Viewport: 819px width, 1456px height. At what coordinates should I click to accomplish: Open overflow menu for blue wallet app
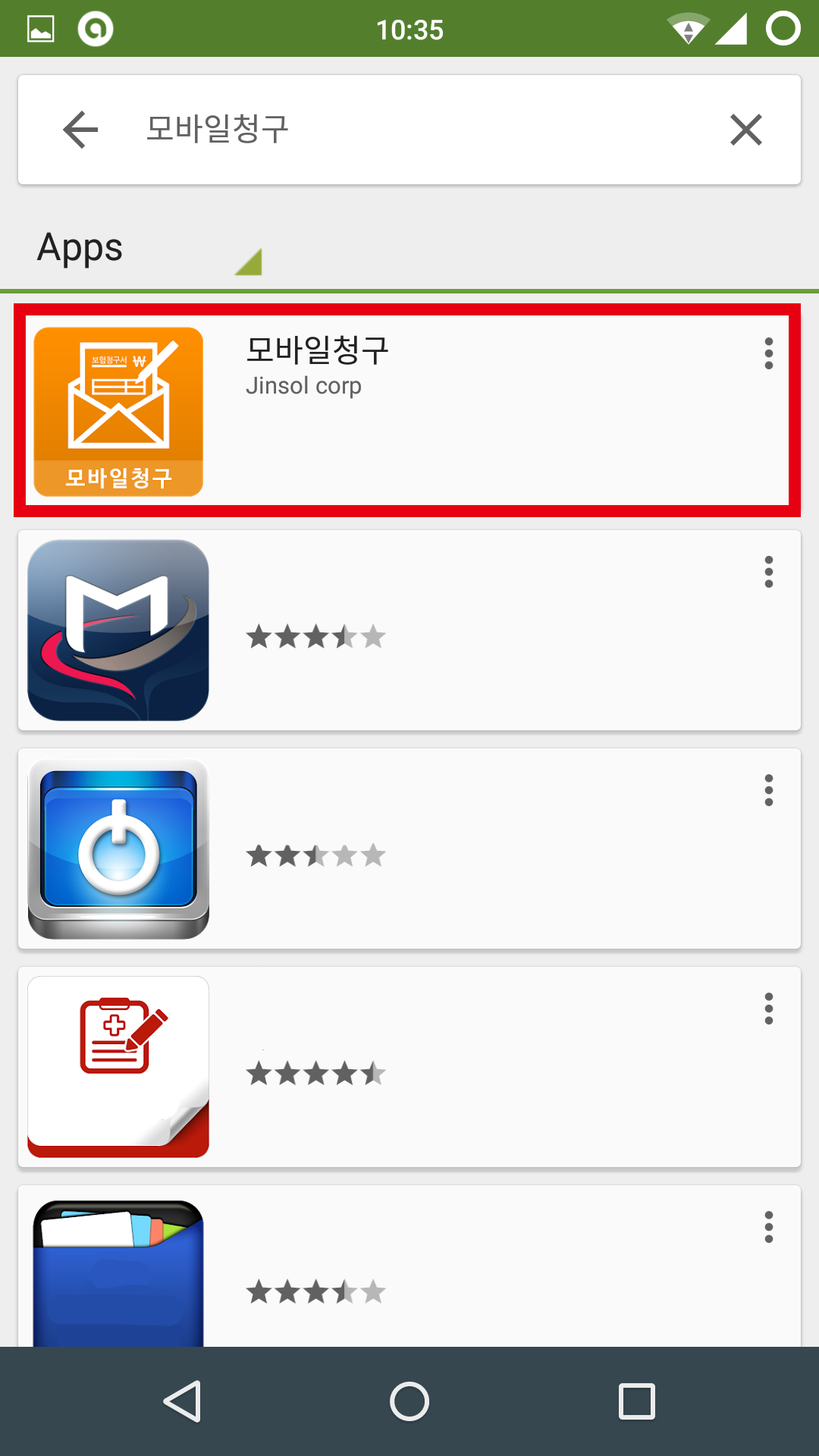[x=769, y=1227]
